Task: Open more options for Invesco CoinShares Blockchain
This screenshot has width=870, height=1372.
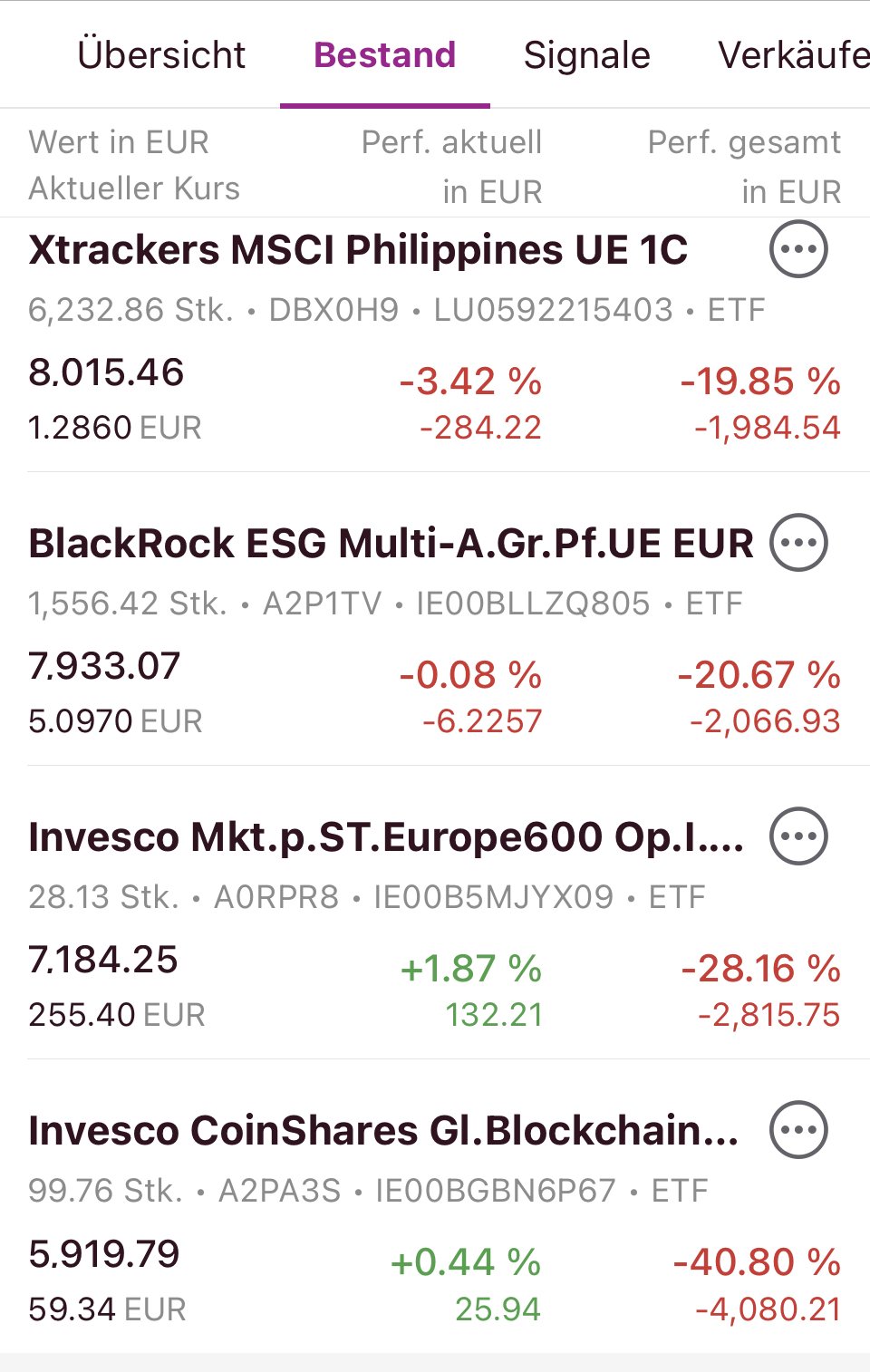Action: (798, 1130)
